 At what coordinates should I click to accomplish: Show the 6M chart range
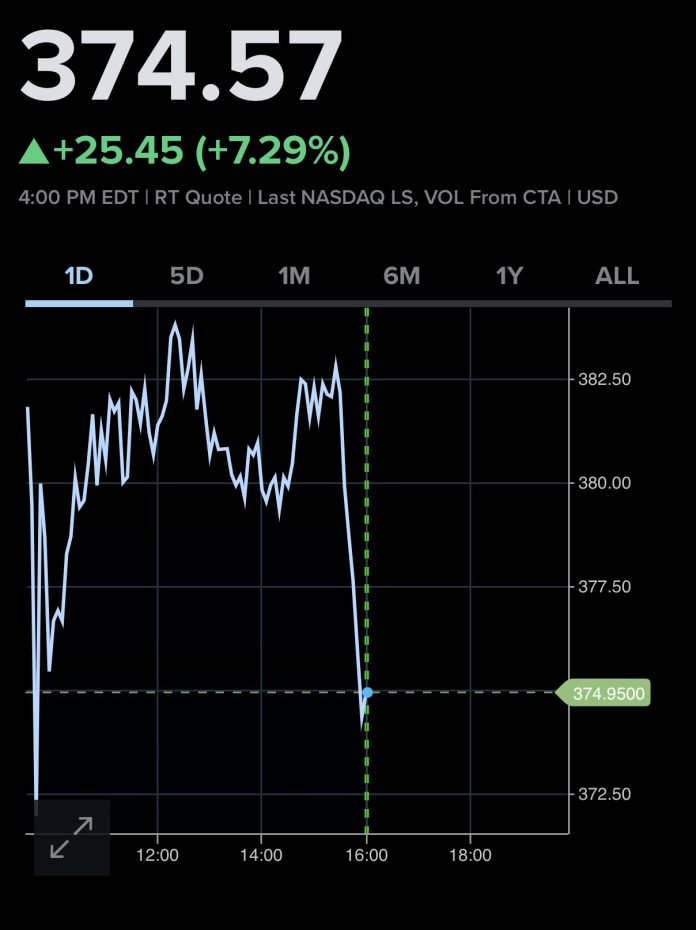pyautogui.click(x=402, y=276)
